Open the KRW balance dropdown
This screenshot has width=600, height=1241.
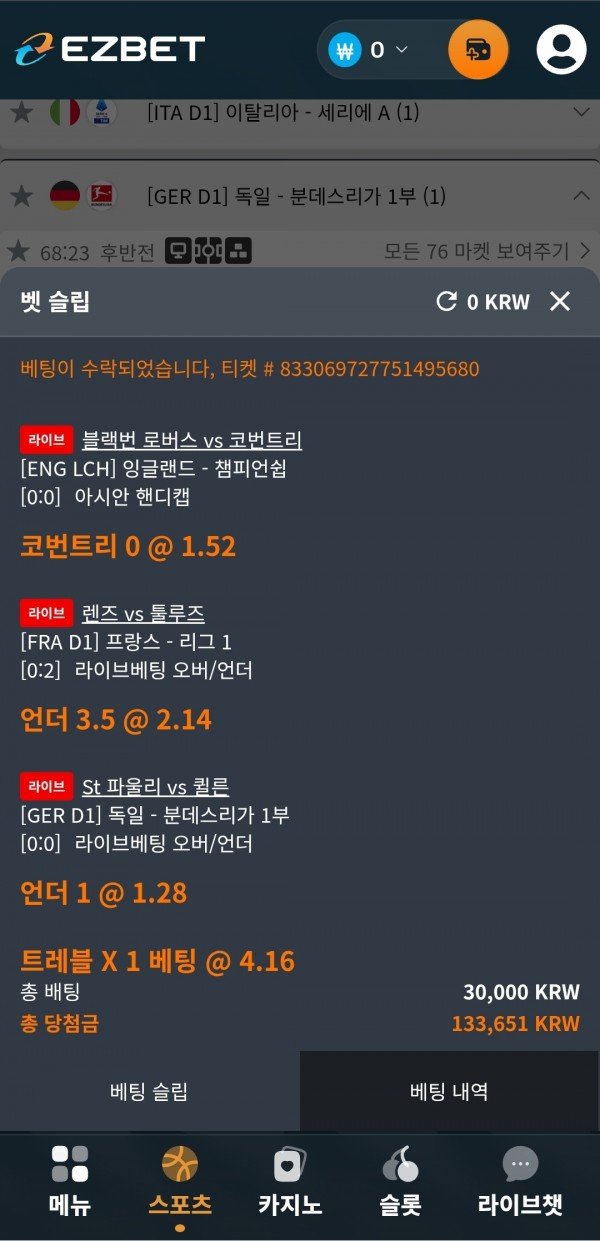pos(376,50)
